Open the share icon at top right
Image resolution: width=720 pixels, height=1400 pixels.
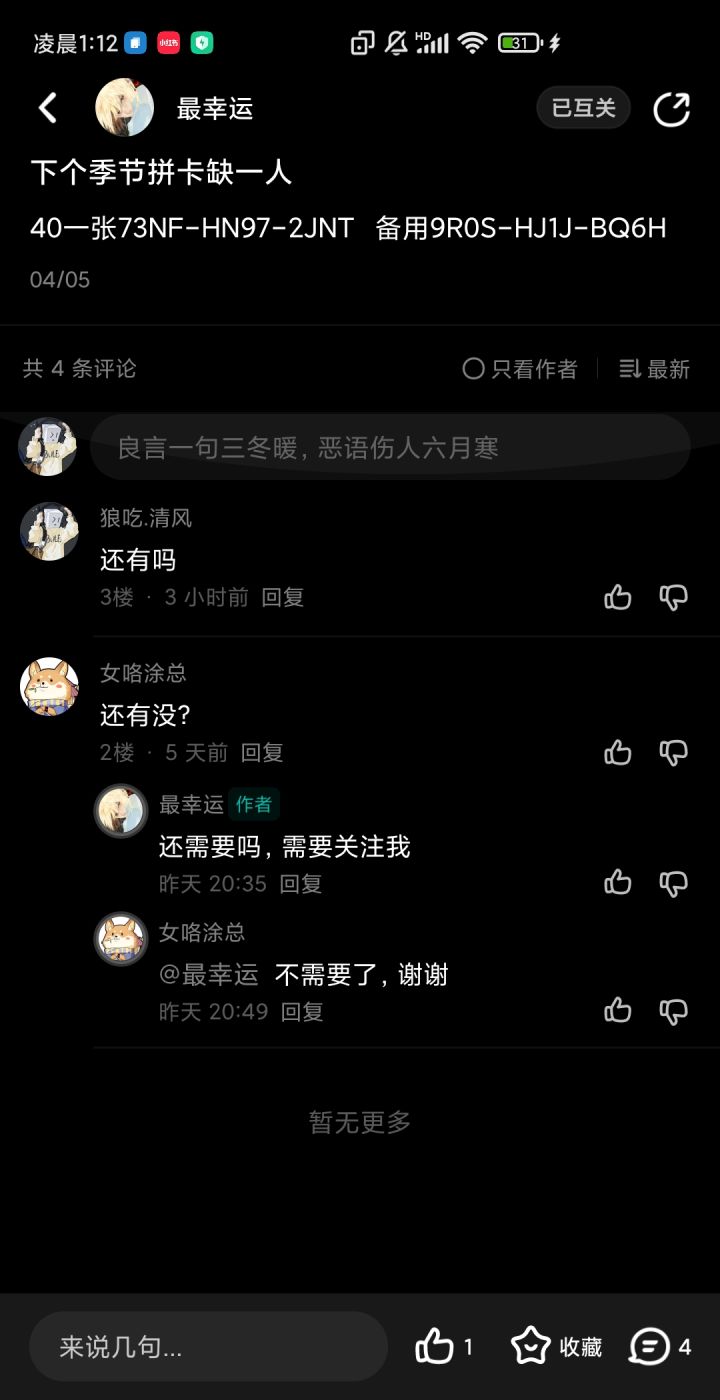tap(671, 109)
